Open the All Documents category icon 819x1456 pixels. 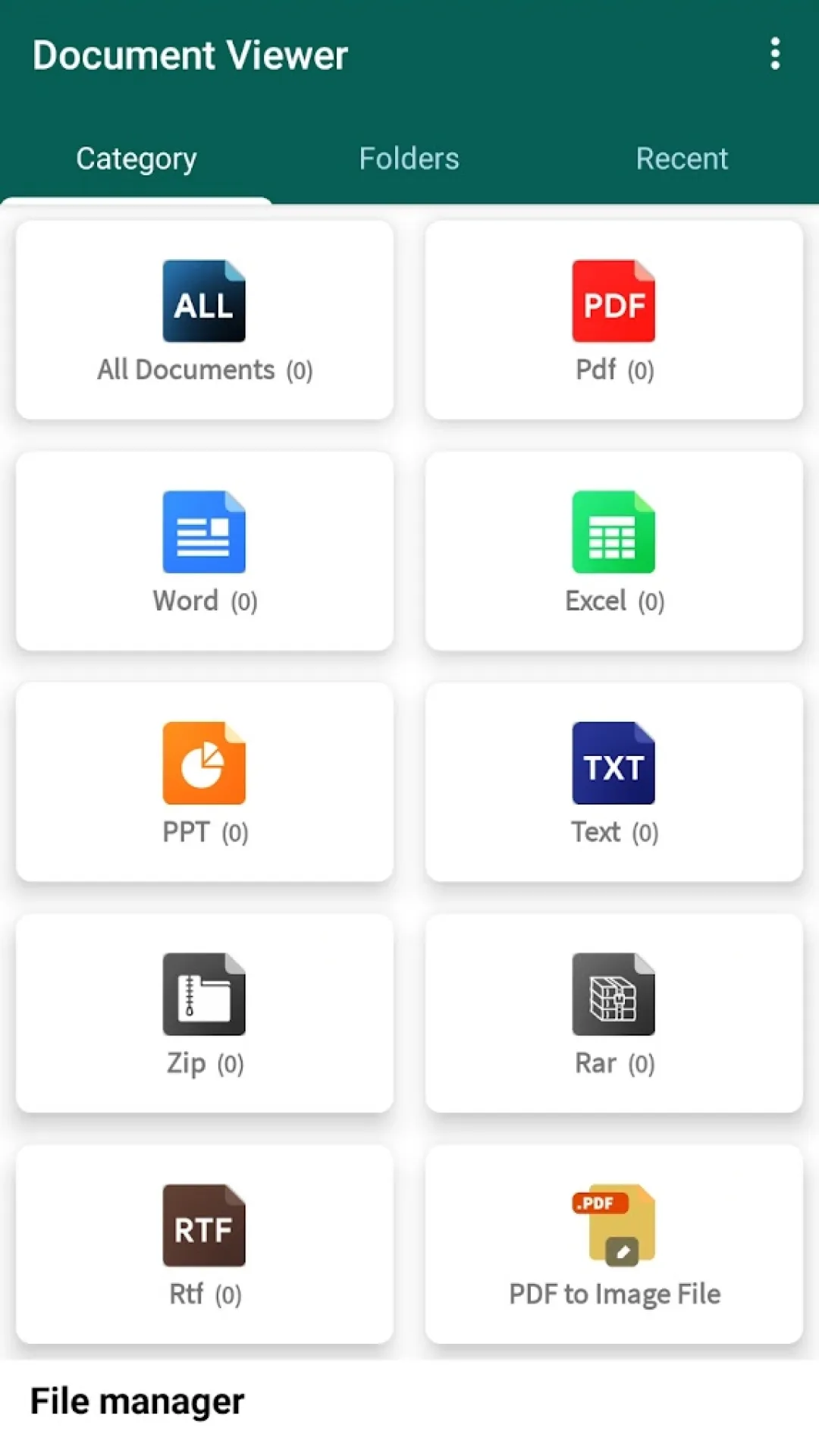coord(203,300)
